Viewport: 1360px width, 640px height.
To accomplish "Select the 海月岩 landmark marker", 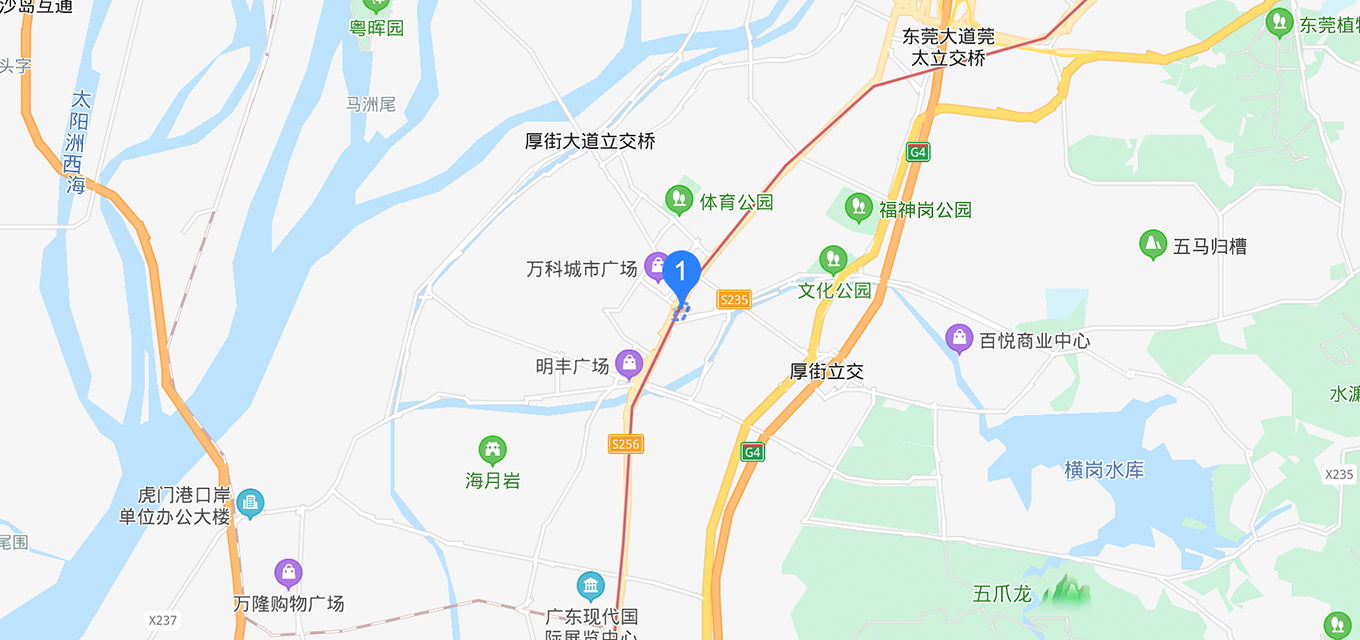I will (x=492, y=450).
